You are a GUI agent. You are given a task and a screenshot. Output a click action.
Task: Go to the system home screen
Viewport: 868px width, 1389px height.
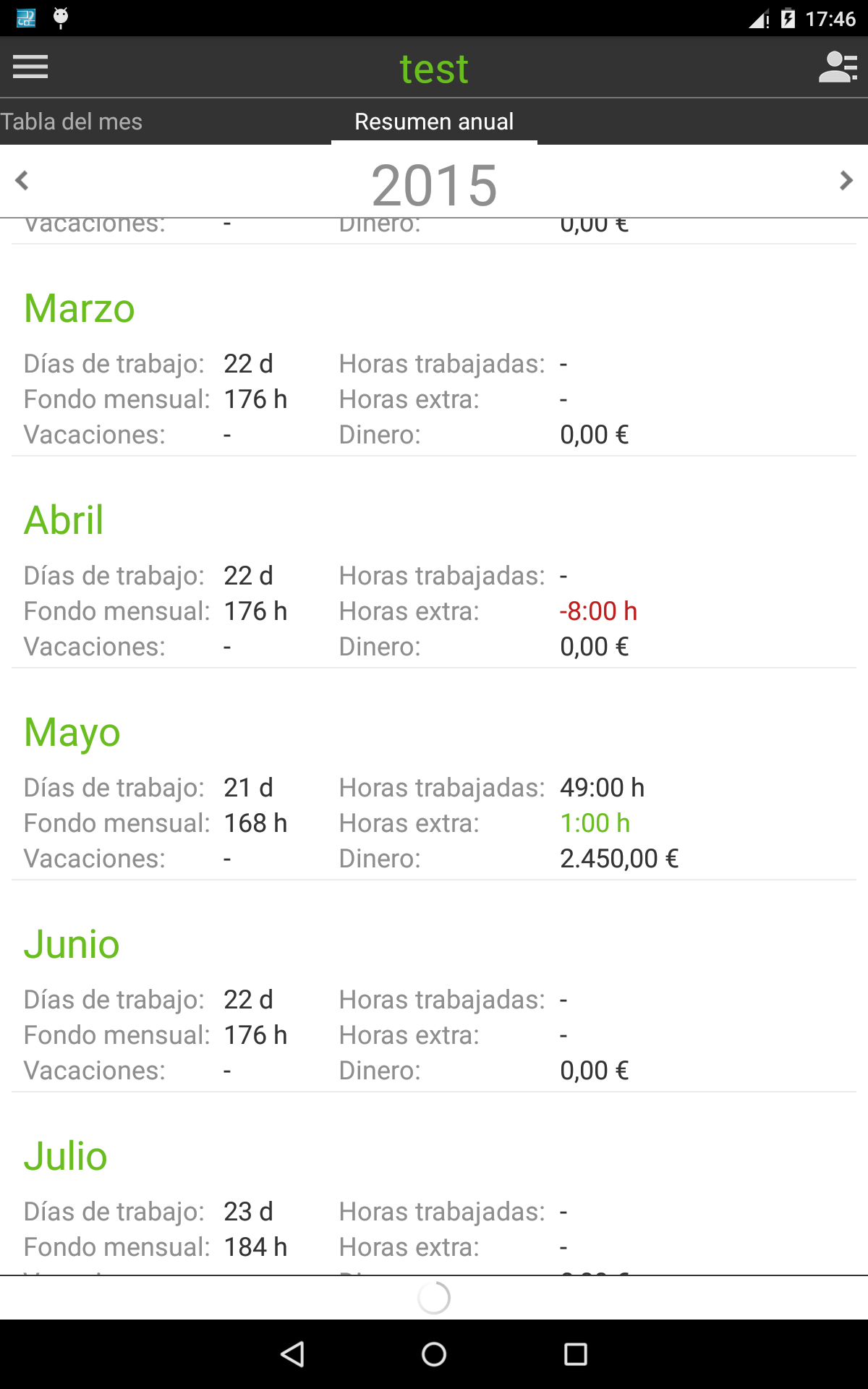(434, 1354)
